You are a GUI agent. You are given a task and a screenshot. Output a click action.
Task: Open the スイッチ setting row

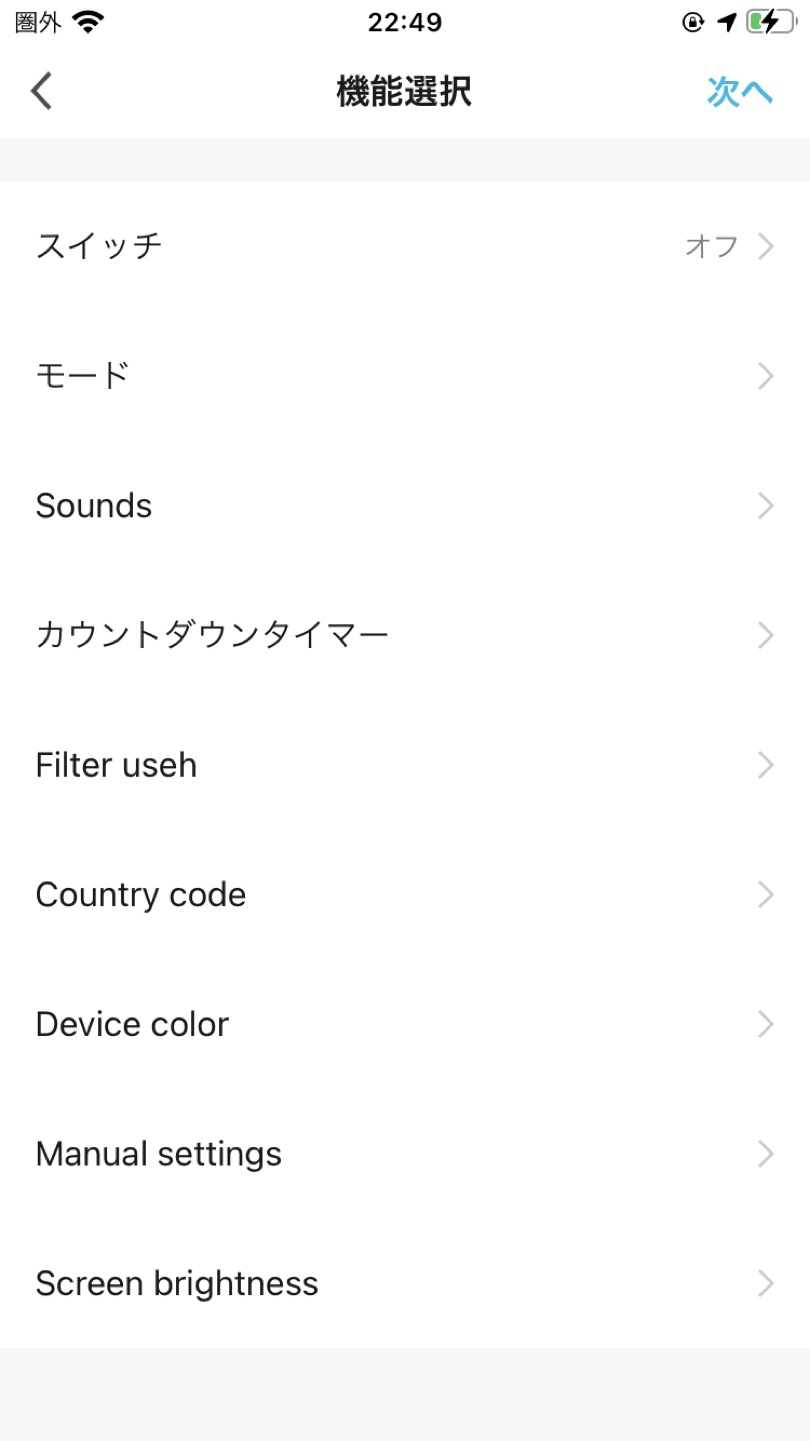[x=405, y=246]
